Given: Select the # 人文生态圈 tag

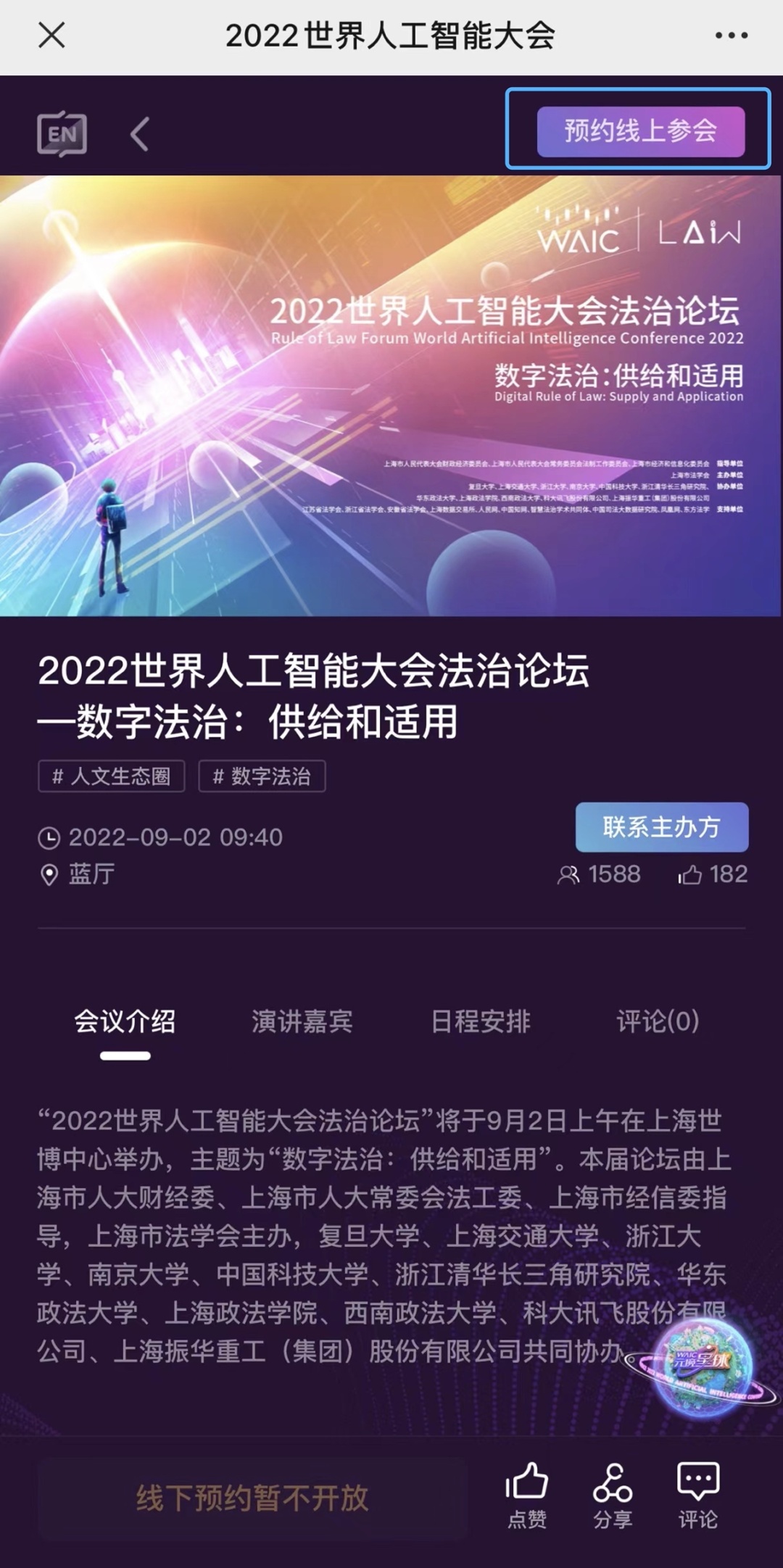Looking at the screenshot, I should click(112, 776).
